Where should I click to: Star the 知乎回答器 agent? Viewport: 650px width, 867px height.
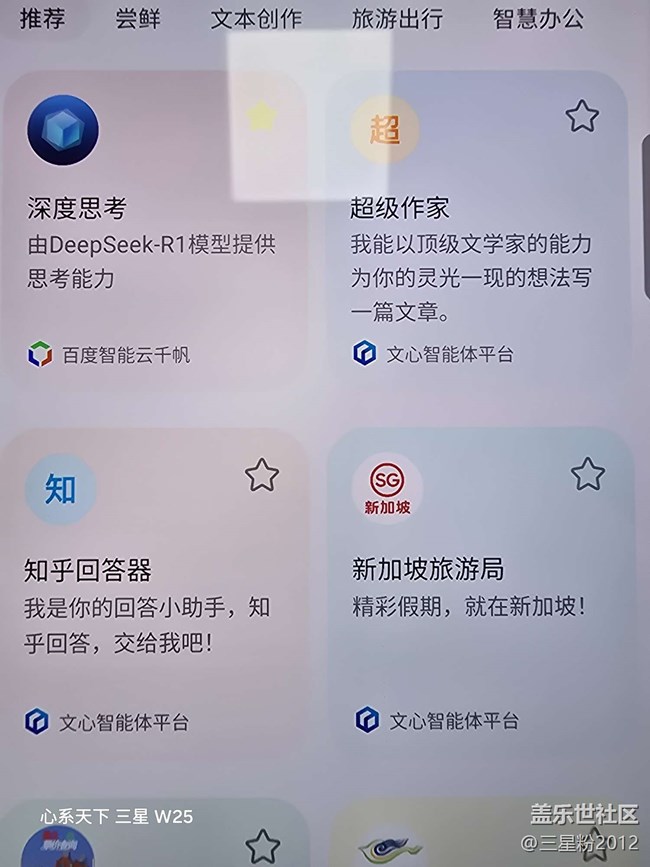[262, 475]
